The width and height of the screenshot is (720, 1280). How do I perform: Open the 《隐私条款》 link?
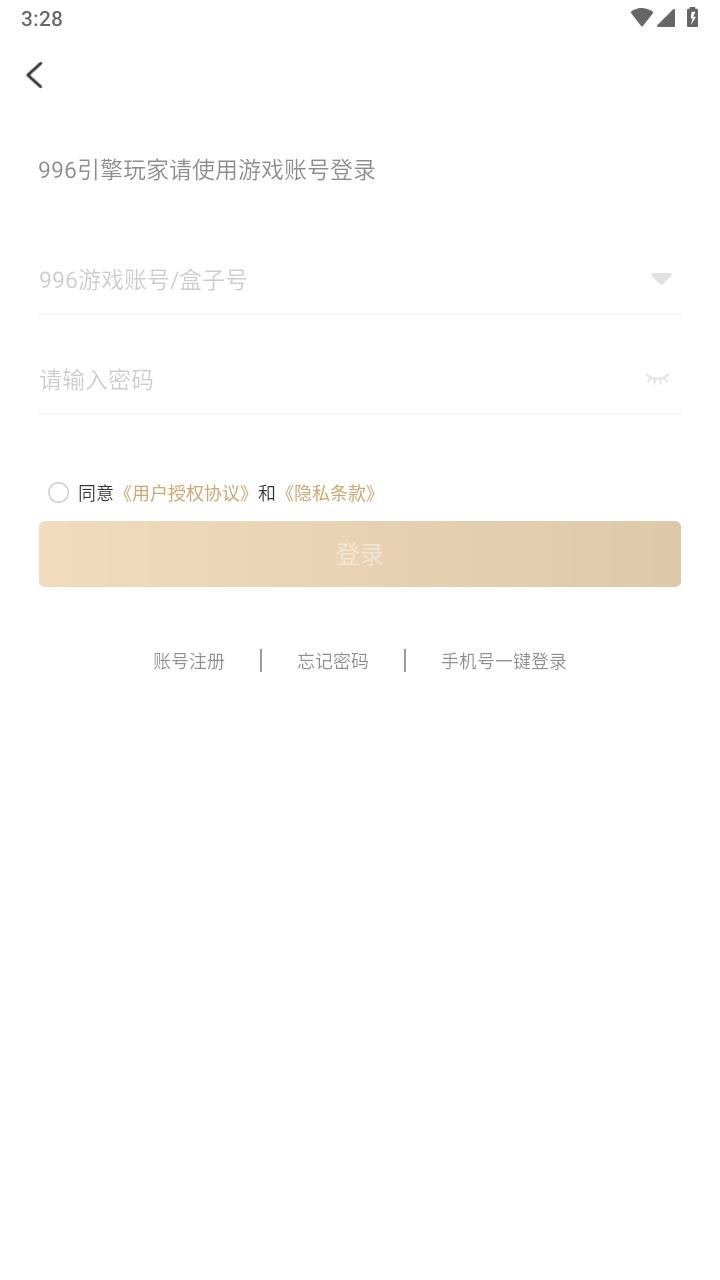point(329,493)
